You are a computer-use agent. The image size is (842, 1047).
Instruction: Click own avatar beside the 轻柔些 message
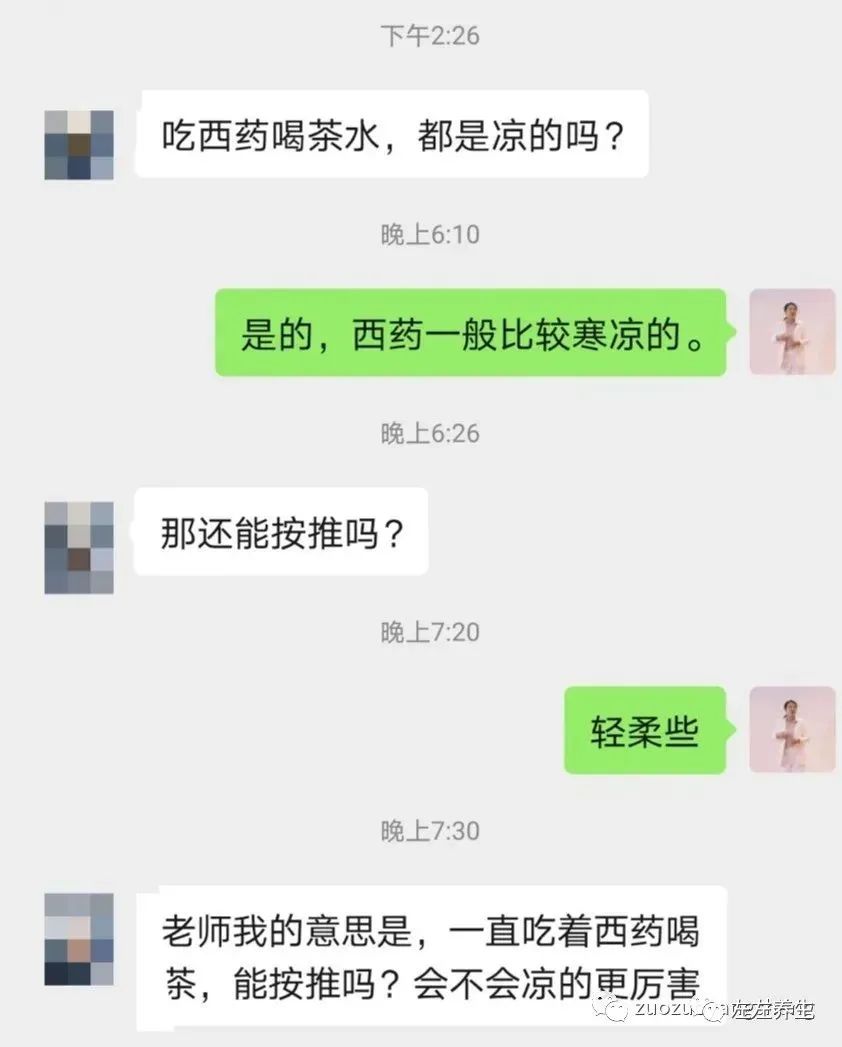(x=792, y=729)
